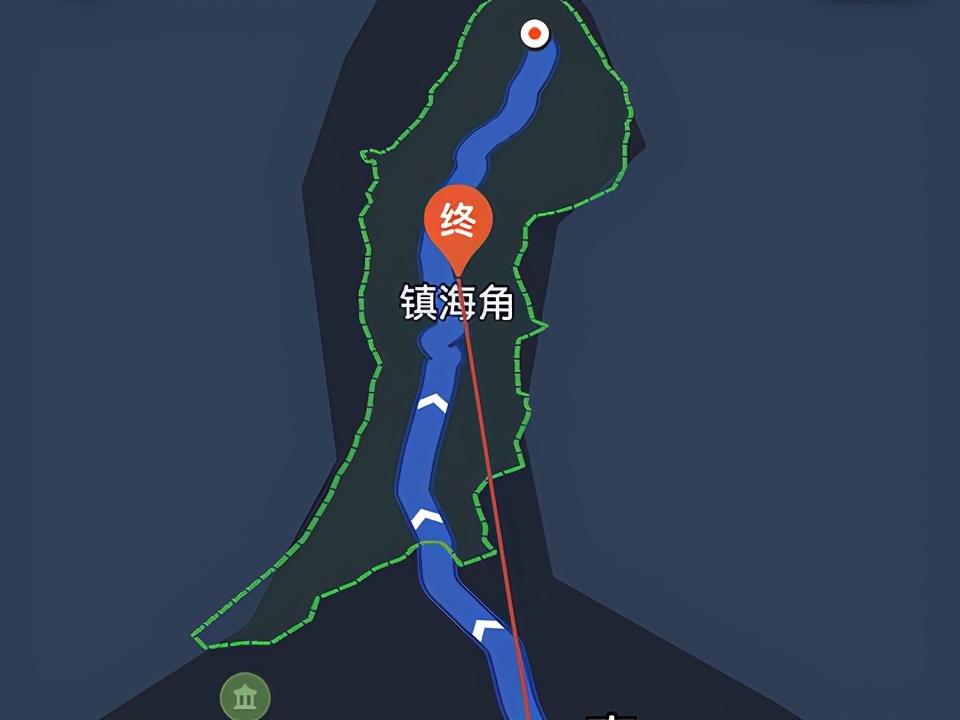The width and height of the screenshot is (960, 720).
Task: Open the green museum landmark icon
Action: tap(245, 697)
